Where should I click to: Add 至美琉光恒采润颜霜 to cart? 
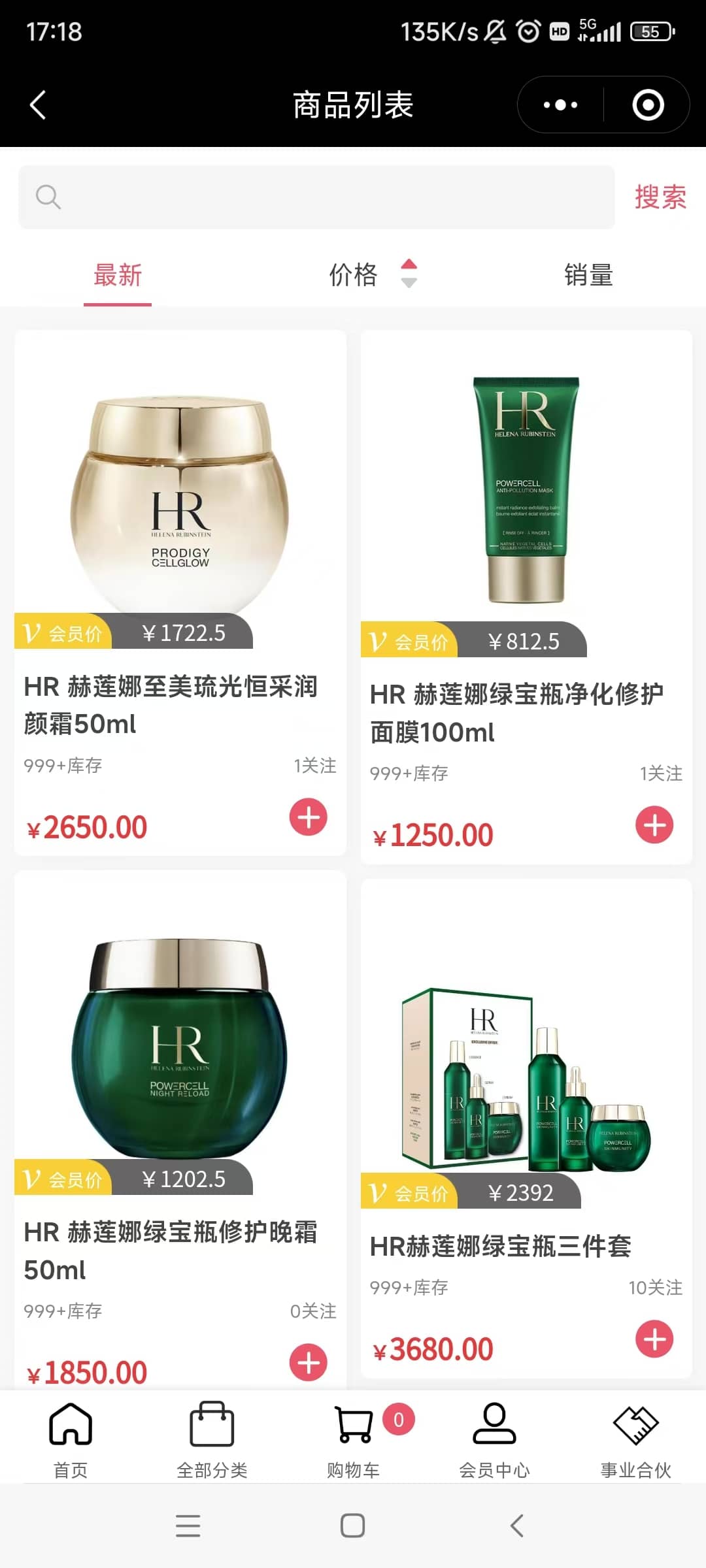309,817
